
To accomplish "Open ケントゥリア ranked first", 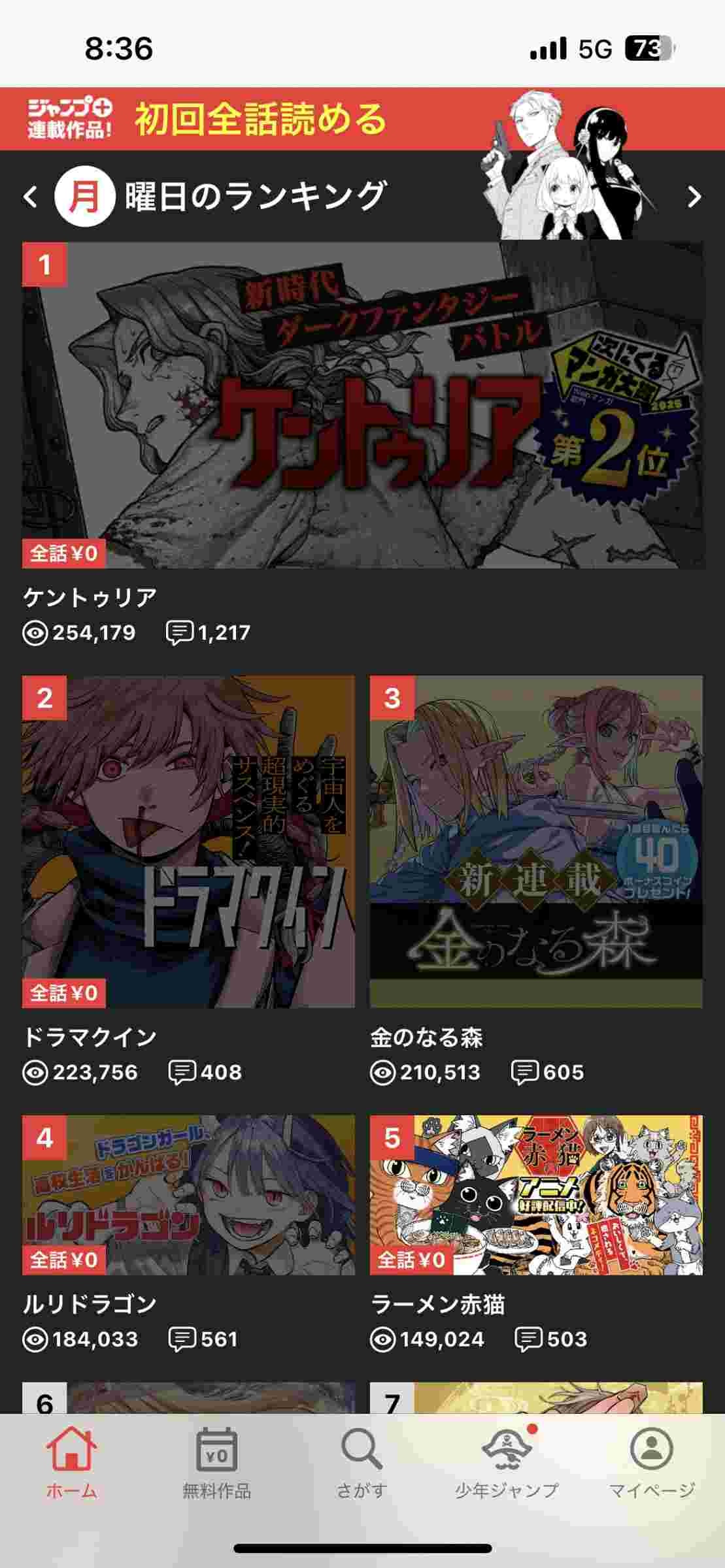I will coord(363,405).
